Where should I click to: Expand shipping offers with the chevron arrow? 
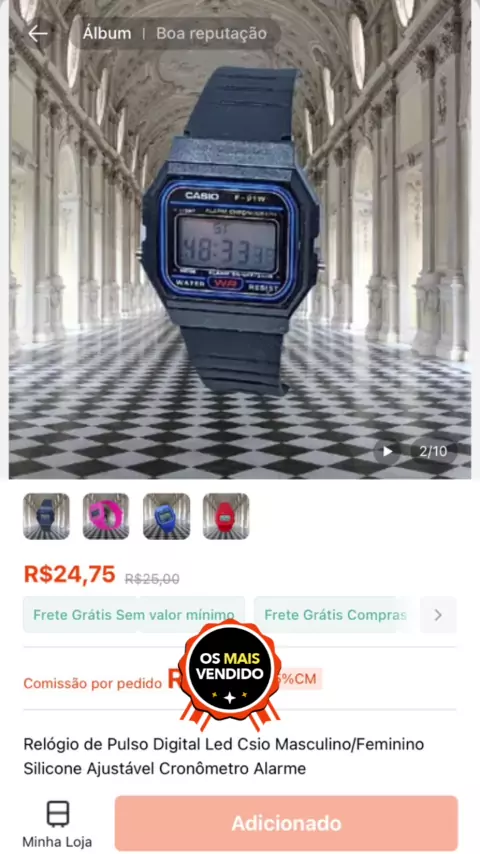click(438, 615)
